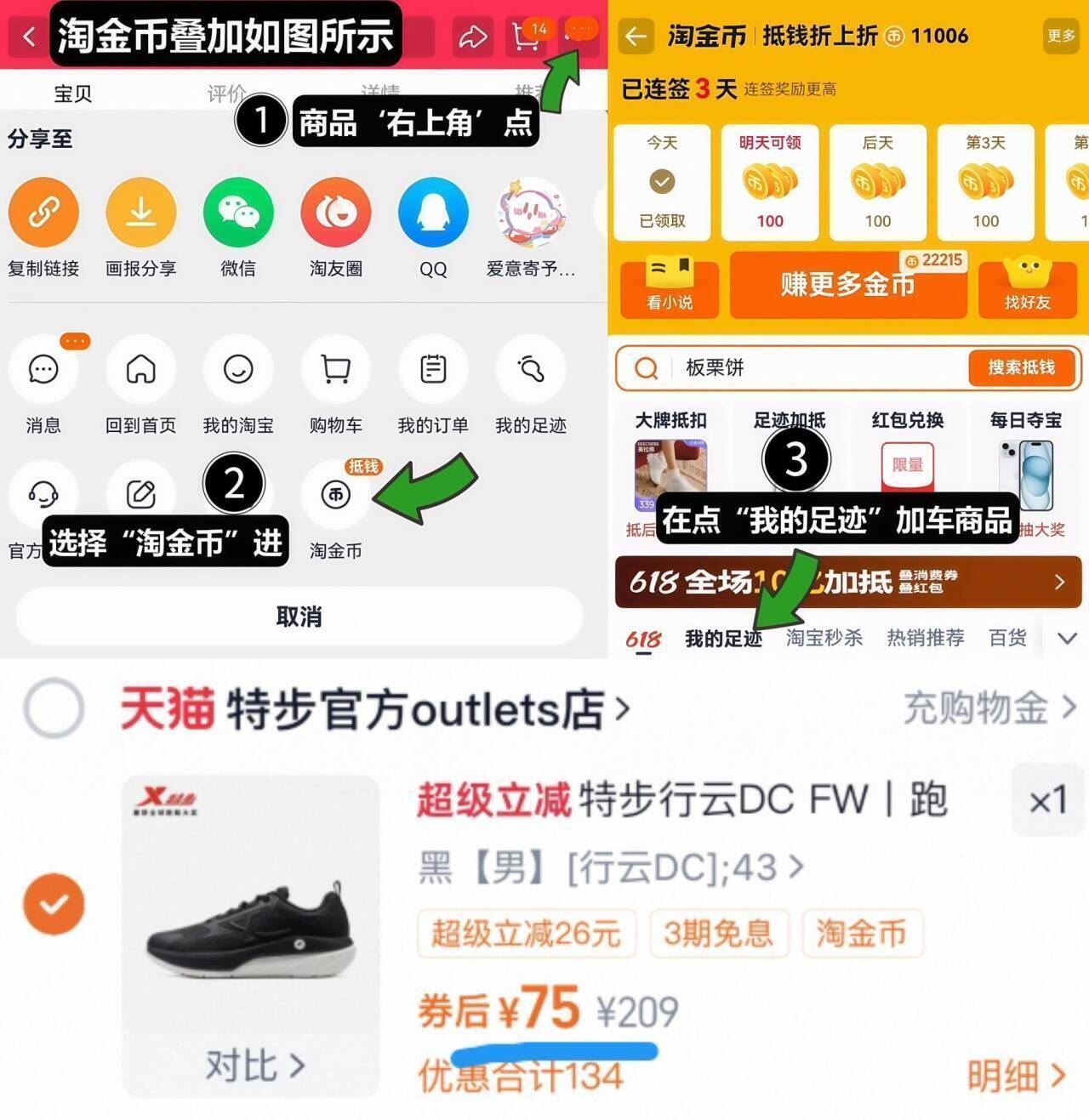Deselect the 天猫特步官方outlets店 store circle

point(54,708)
